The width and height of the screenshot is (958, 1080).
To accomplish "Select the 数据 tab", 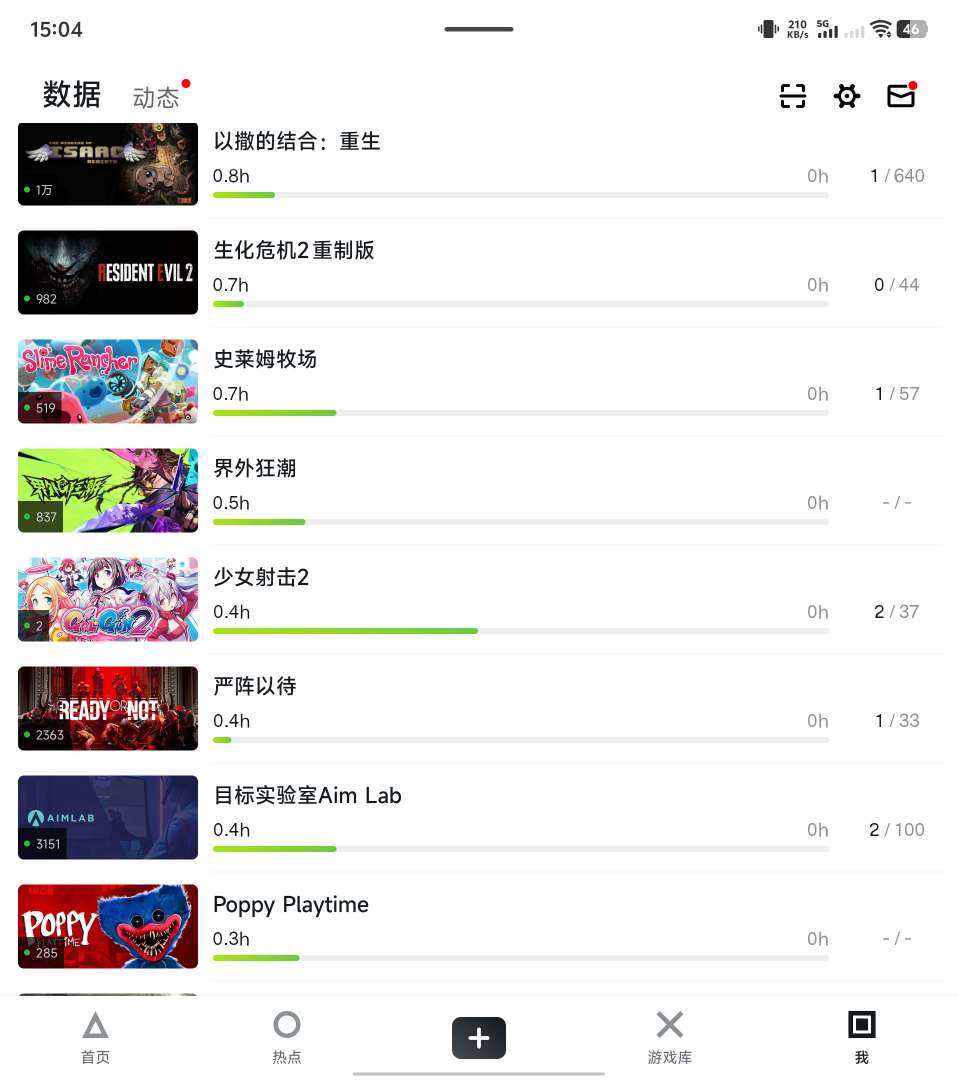I will pyautogui.click(x=72, y=95).
